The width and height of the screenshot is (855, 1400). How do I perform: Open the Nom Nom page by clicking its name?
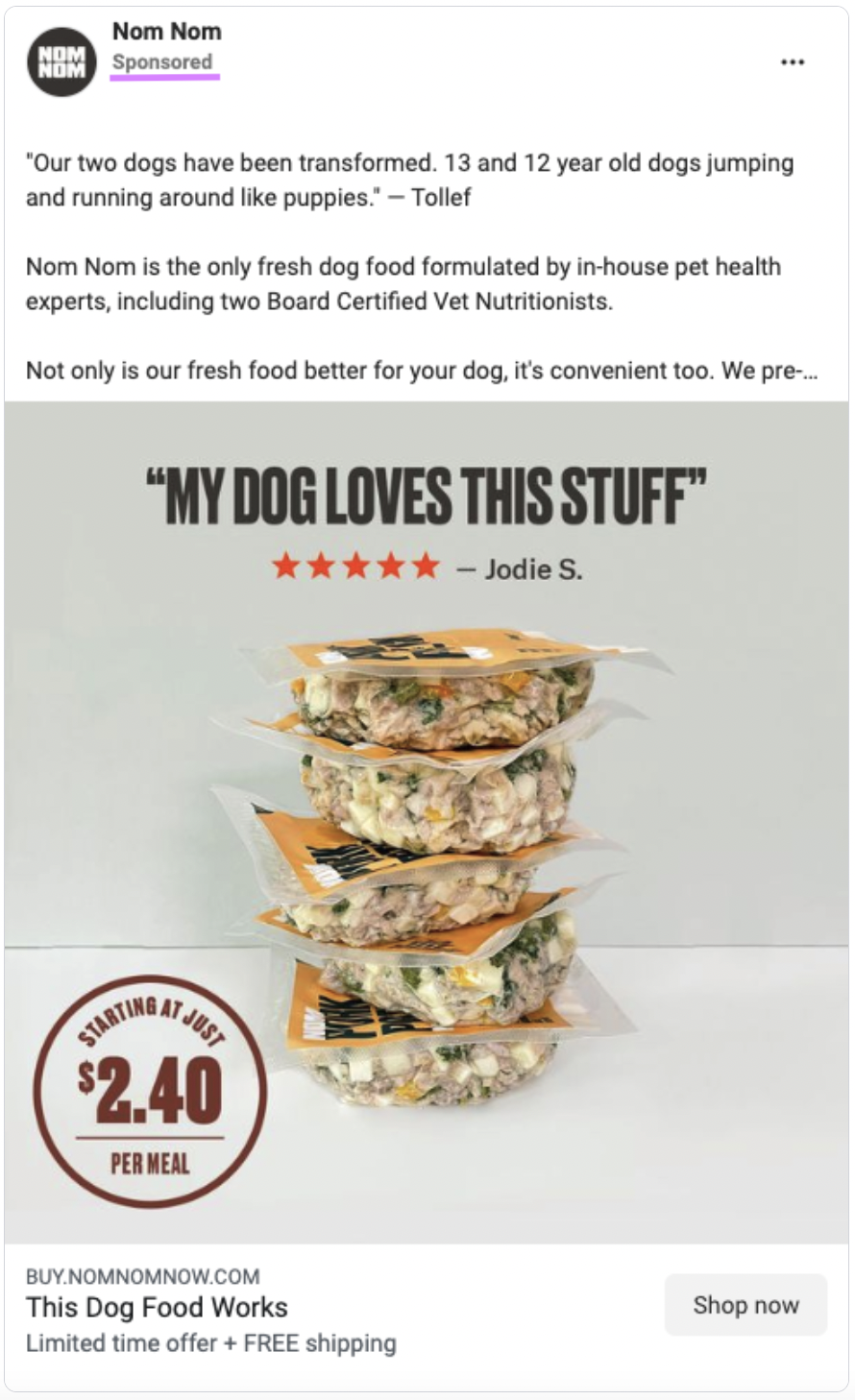point(165,31)
